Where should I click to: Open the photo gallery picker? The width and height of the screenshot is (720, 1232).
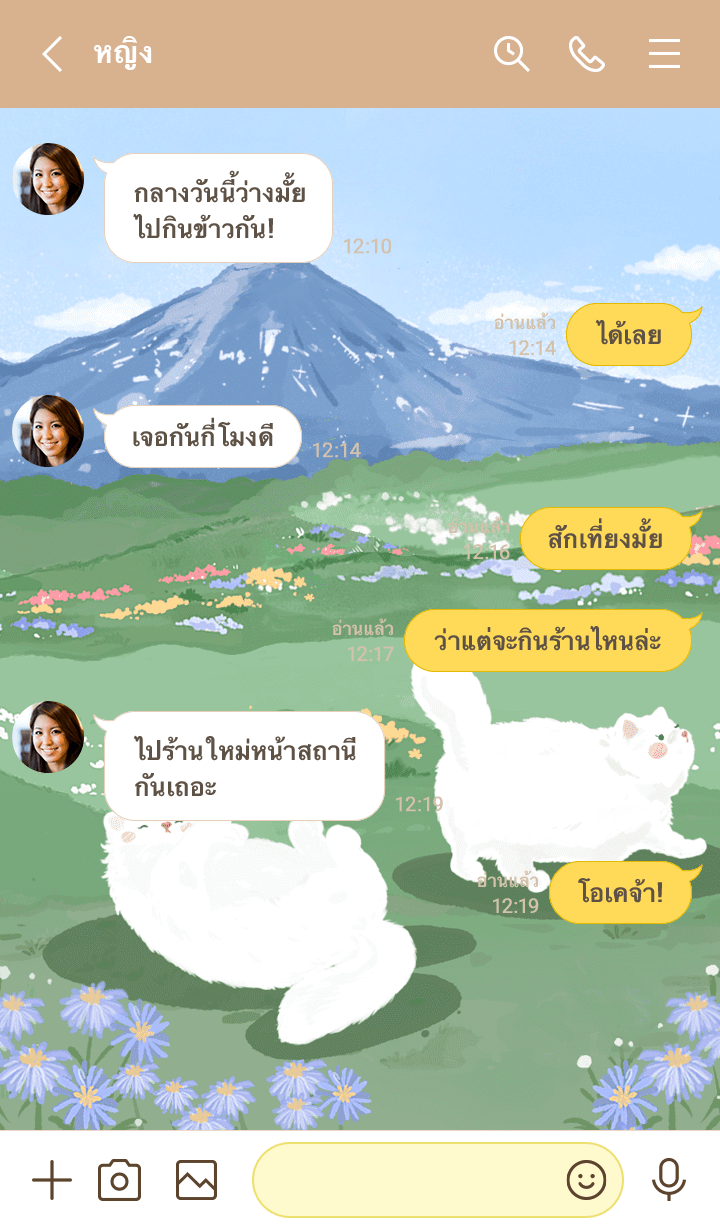pyautogui.click(x=196, y=1181)
